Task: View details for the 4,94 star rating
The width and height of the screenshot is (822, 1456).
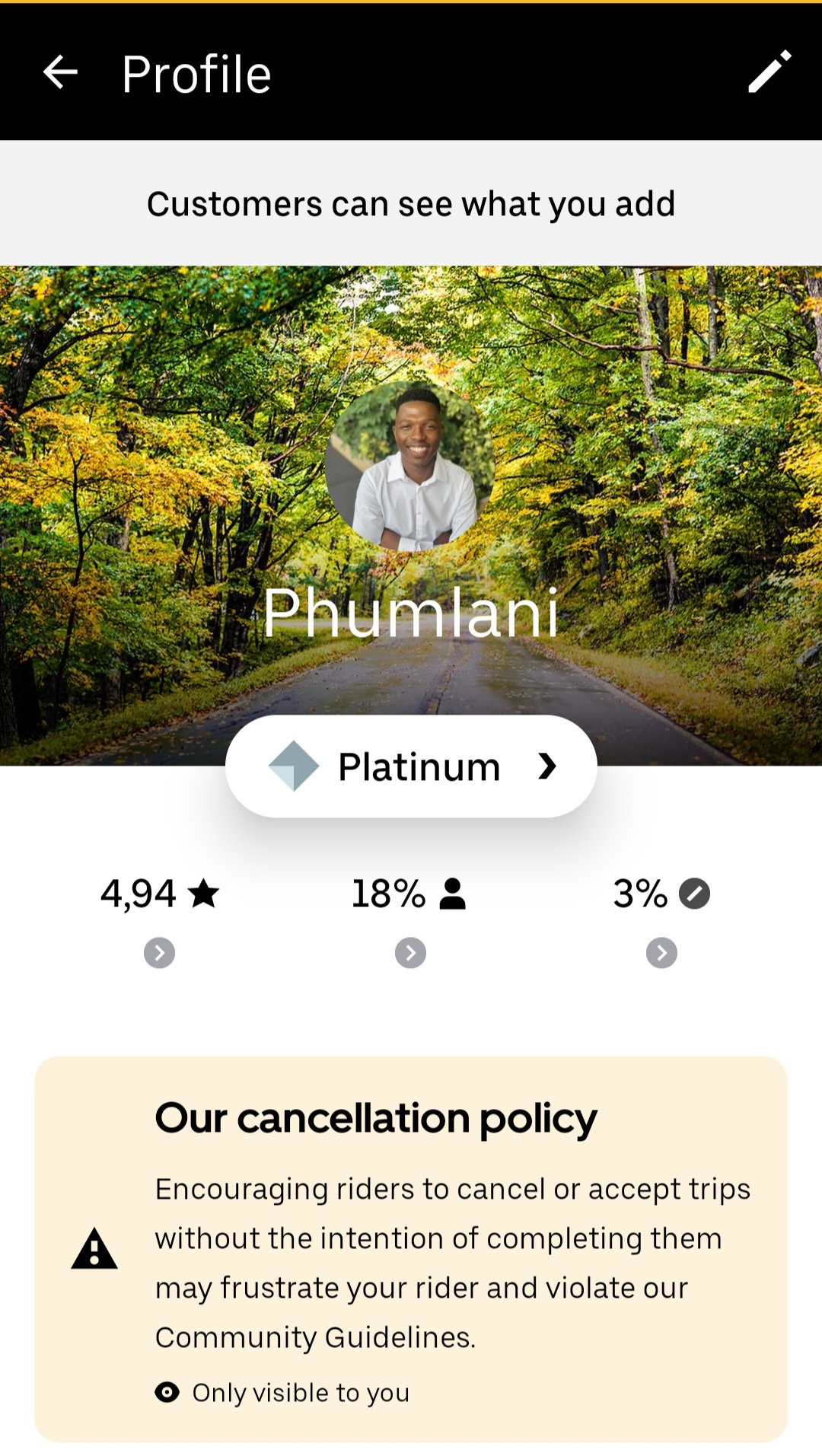Action: [x=159, y=952]
